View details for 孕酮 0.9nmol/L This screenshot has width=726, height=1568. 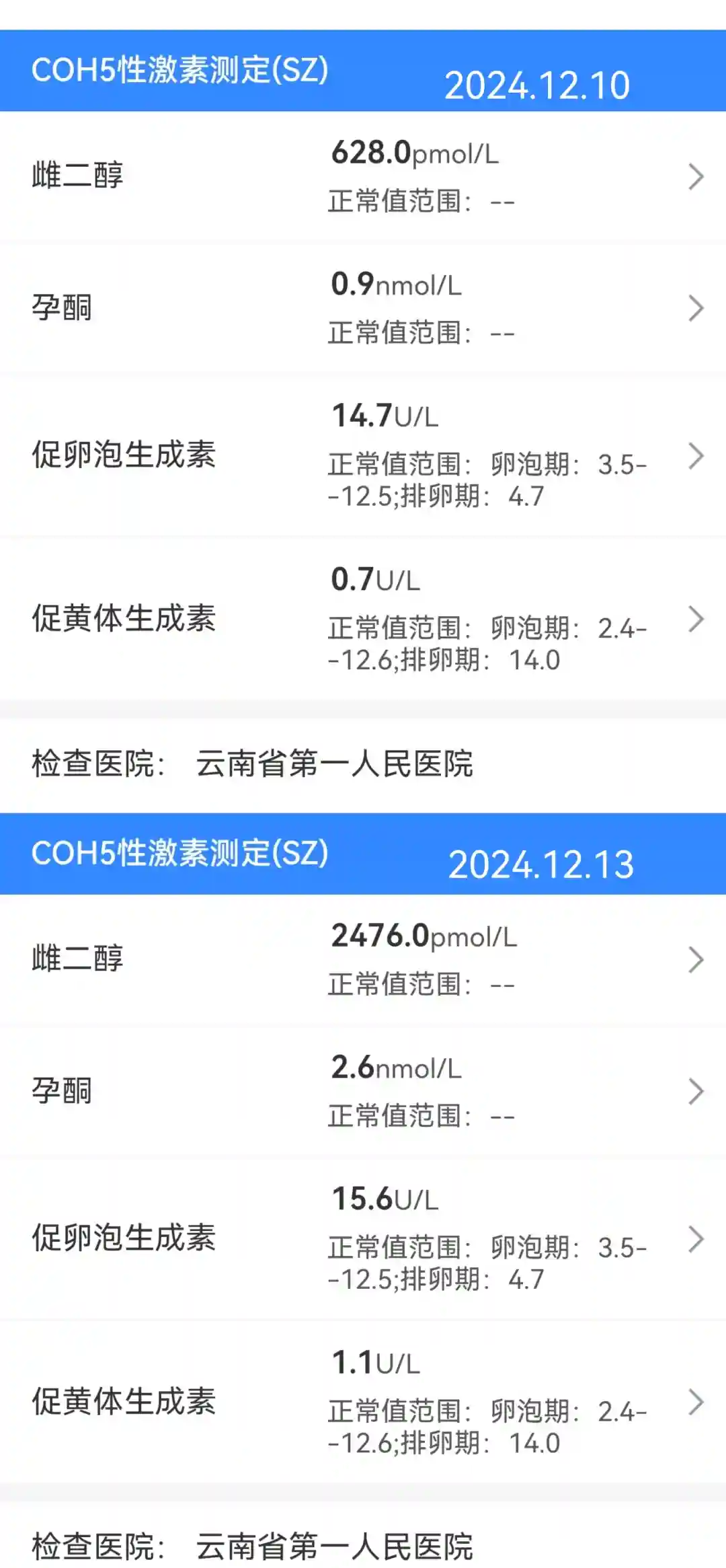pos(363,308)
